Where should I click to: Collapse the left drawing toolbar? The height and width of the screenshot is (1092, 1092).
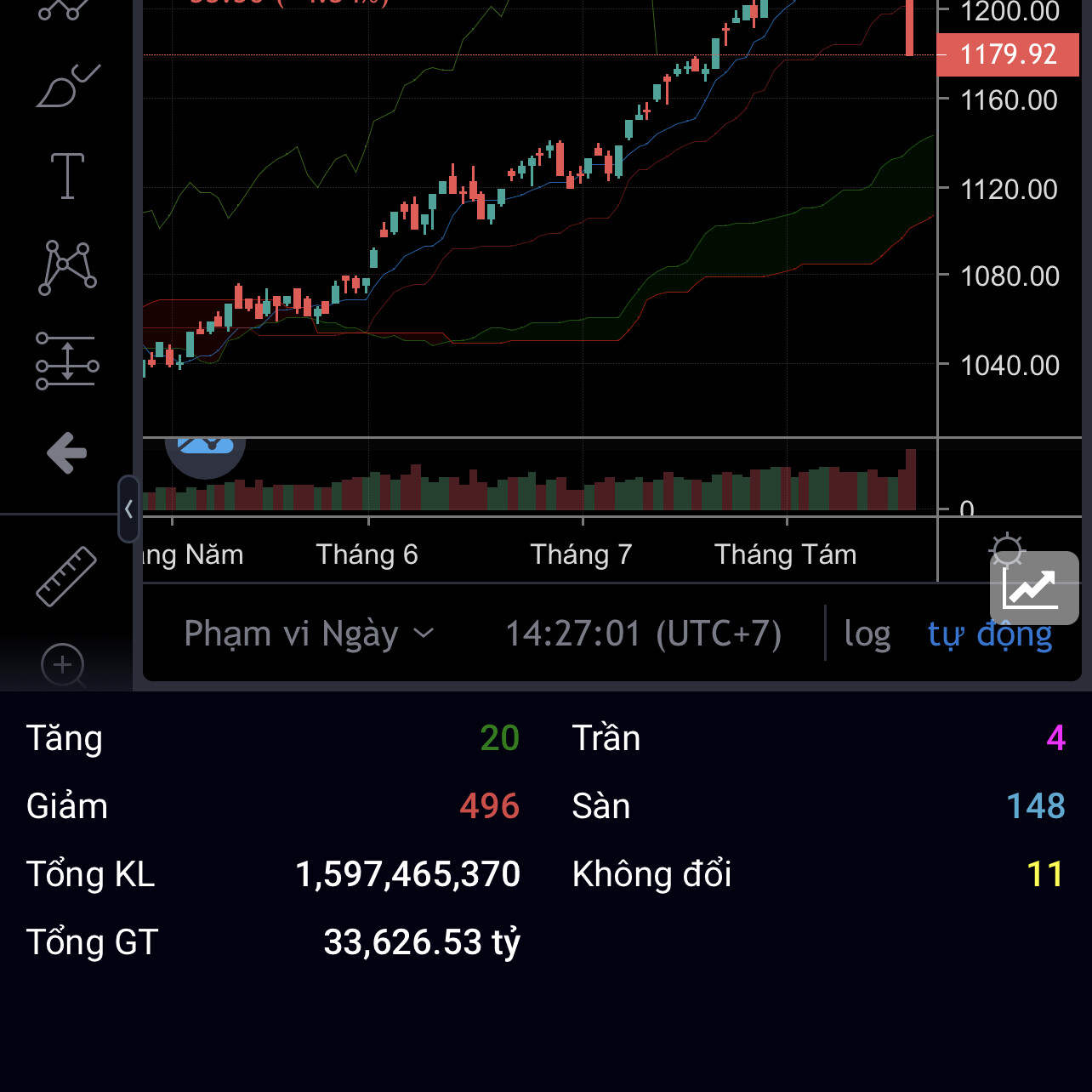coord(128,509)
